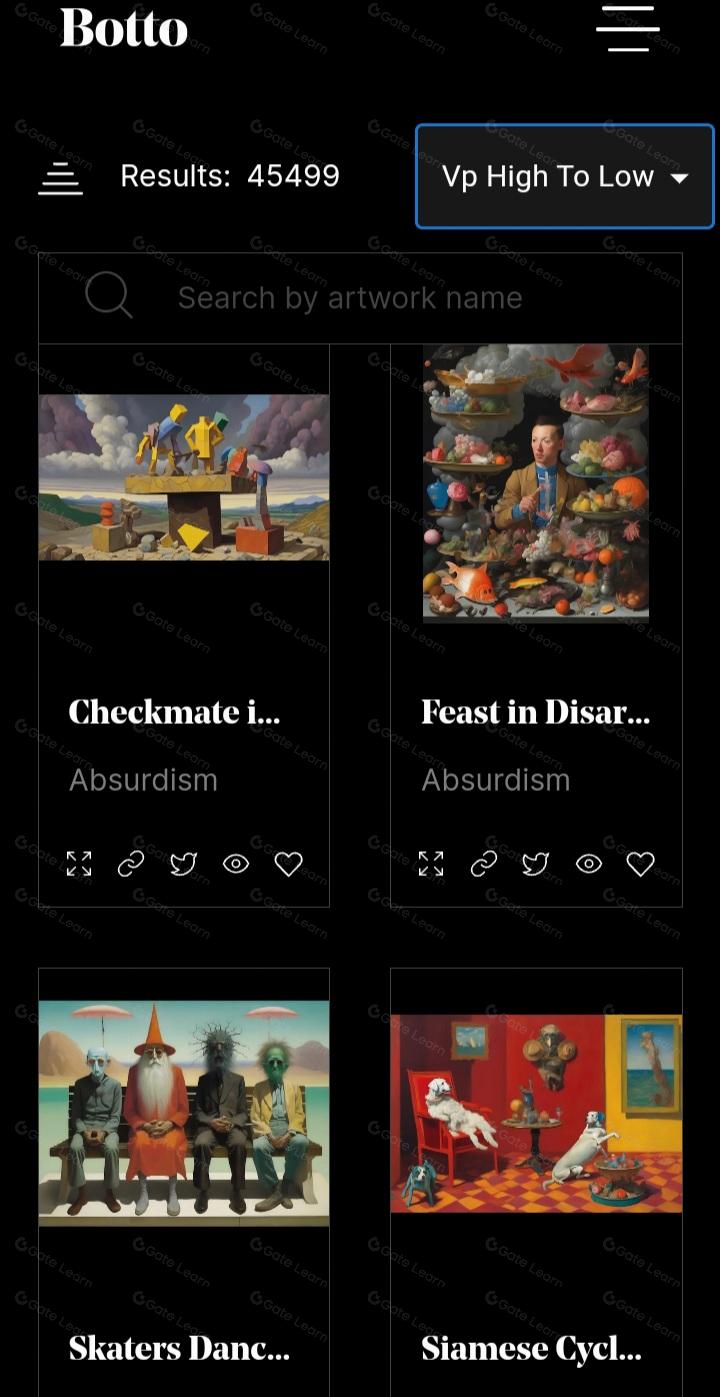
Task: Share Feast in Disar... on Twitter
Action: (536, 864)
